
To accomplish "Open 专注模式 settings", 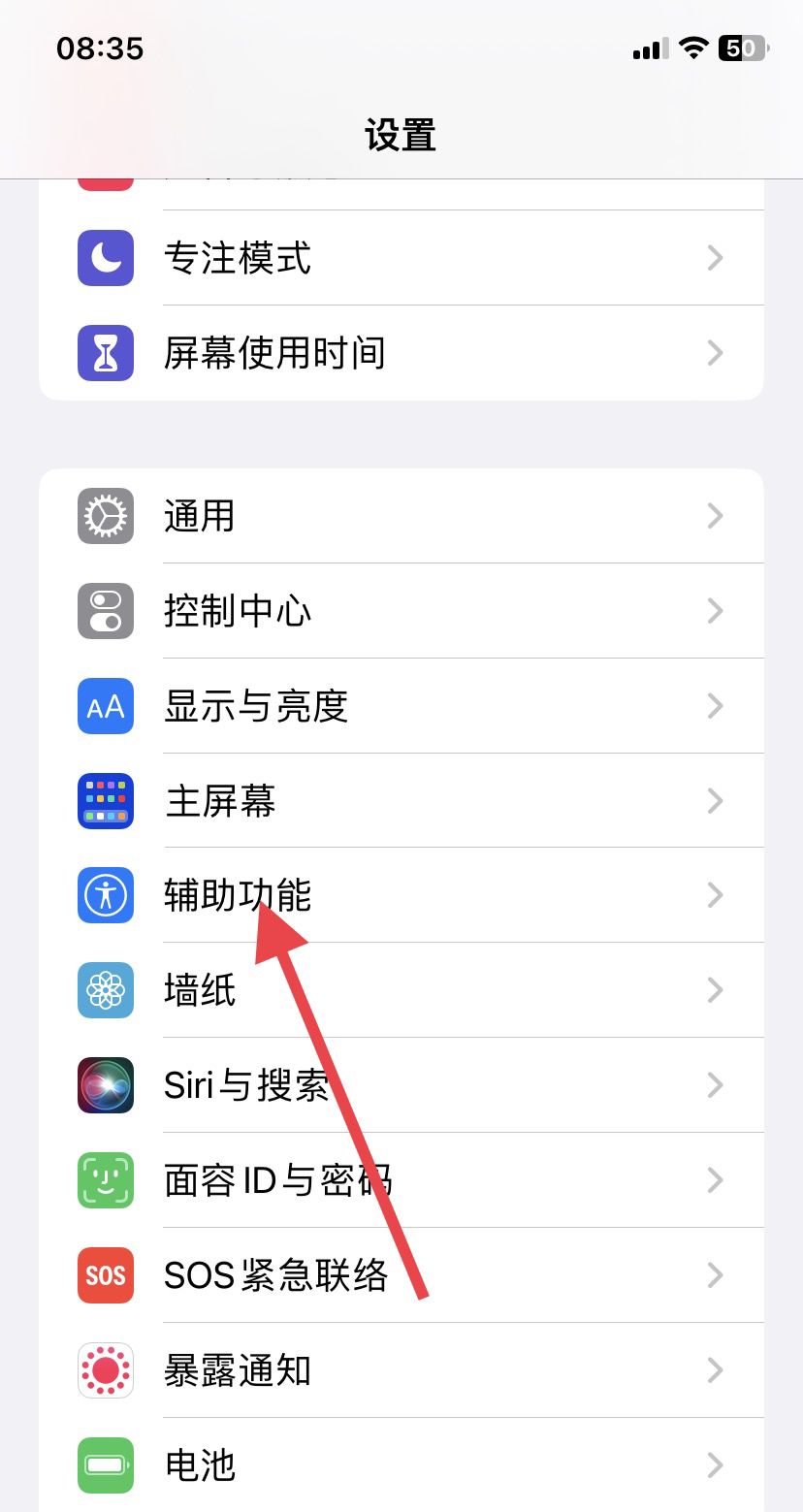I will [x=401, y=258].
